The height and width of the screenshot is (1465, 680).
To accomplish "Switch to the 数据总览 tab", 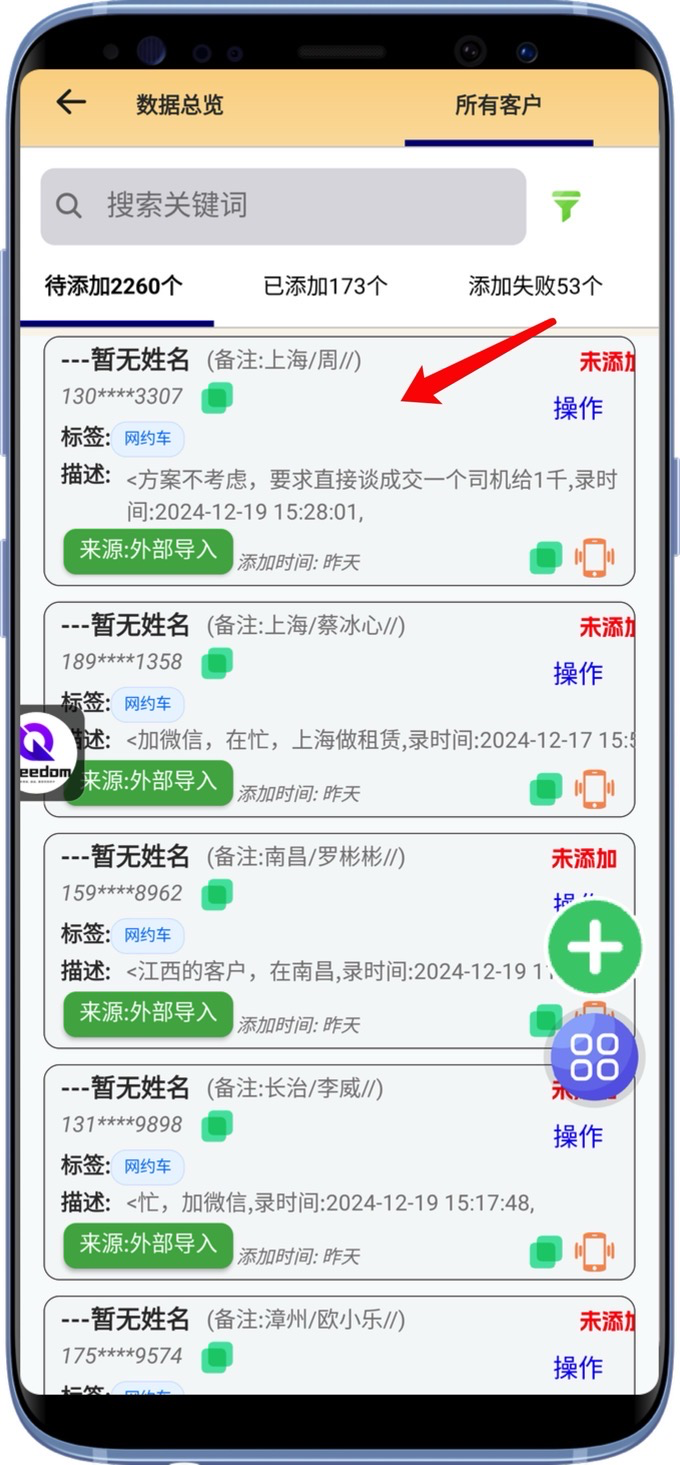I will pyautogui.click(x=180, y=105).
